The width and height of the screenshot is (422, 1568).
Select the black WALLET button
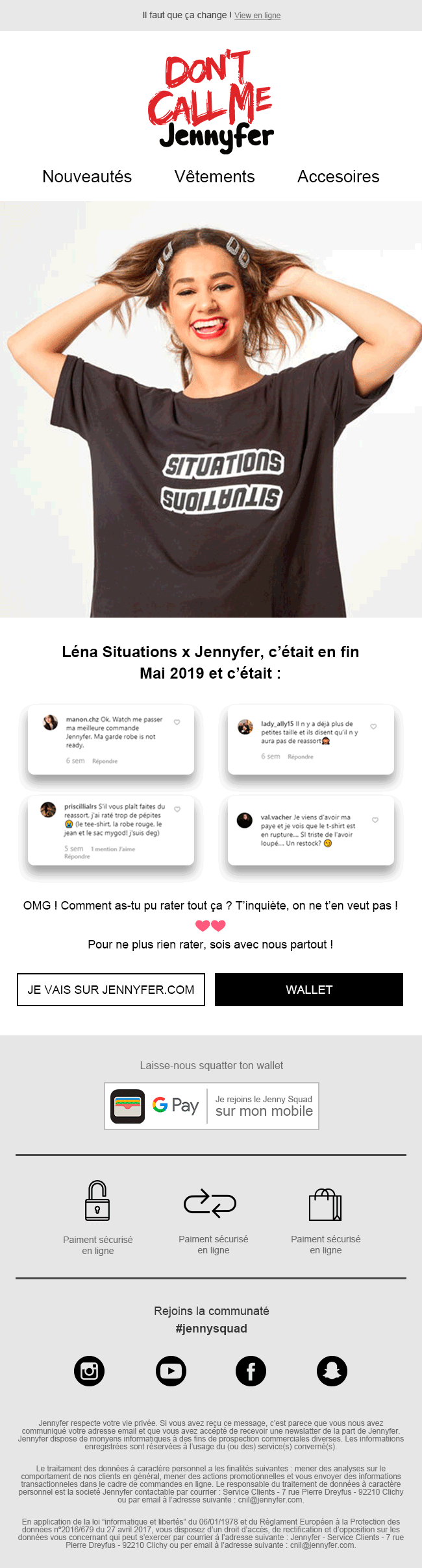pyautogui.click(x=309, y=989)
